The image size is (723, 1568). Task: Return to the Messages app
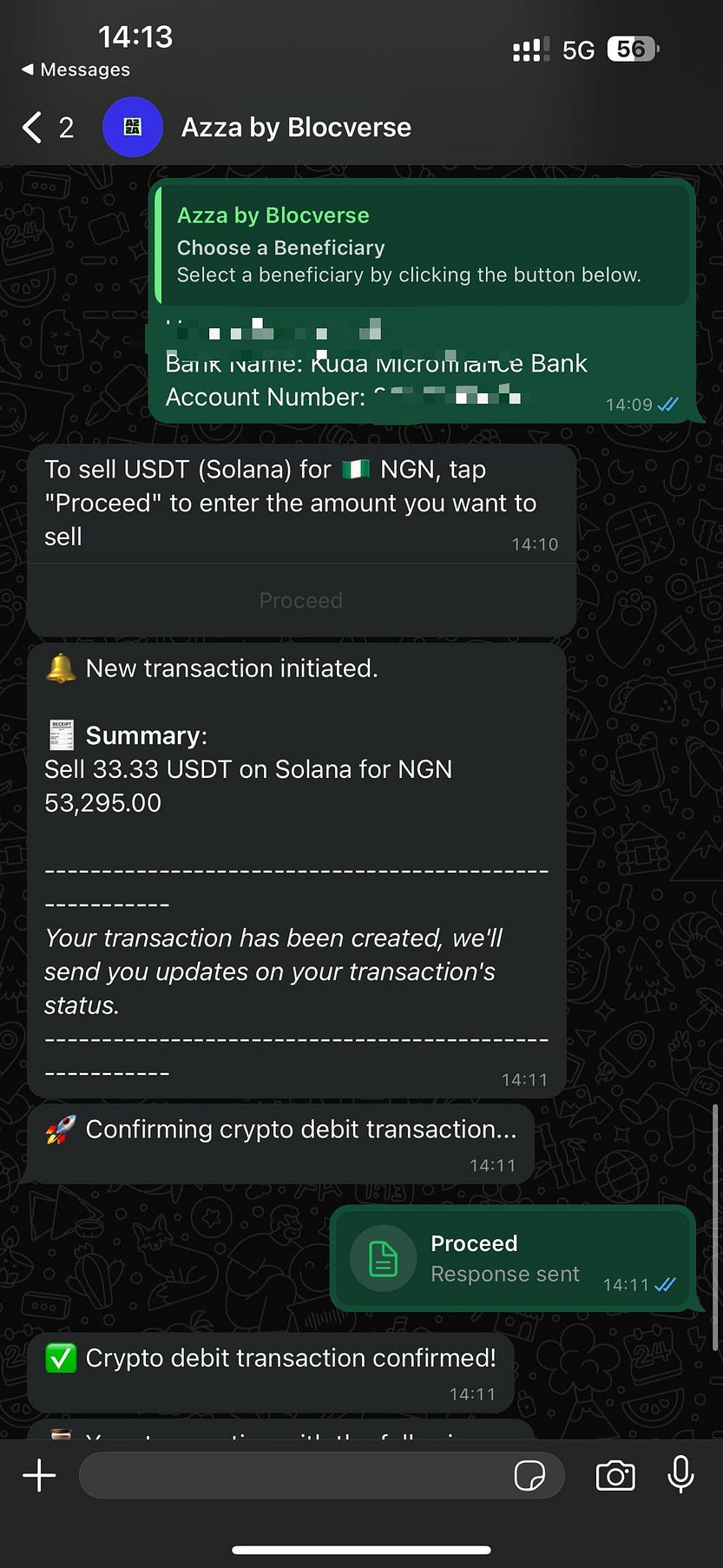coord(76,69)
